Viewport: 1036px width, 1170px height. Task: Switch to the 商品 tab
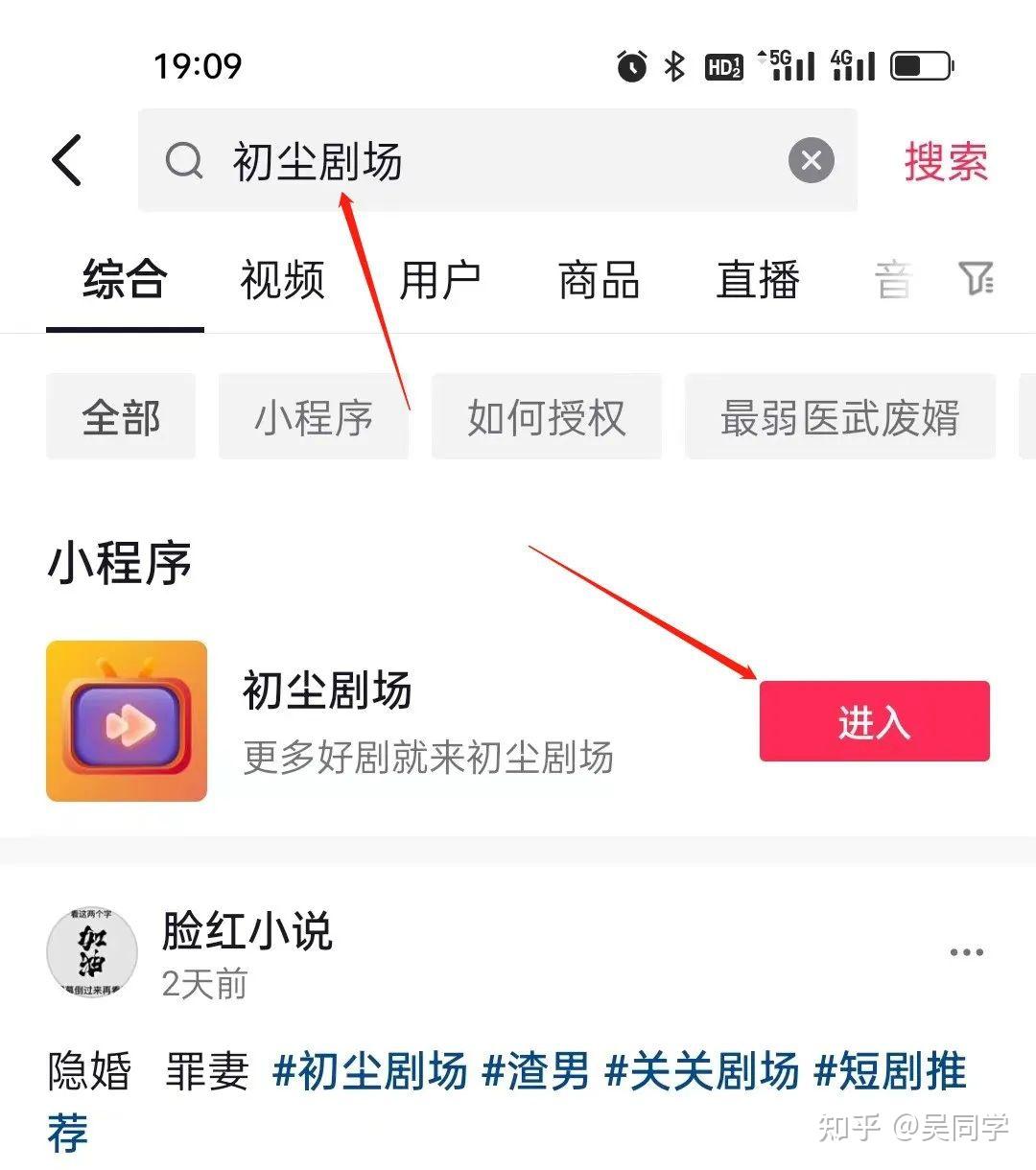point(599,281)
